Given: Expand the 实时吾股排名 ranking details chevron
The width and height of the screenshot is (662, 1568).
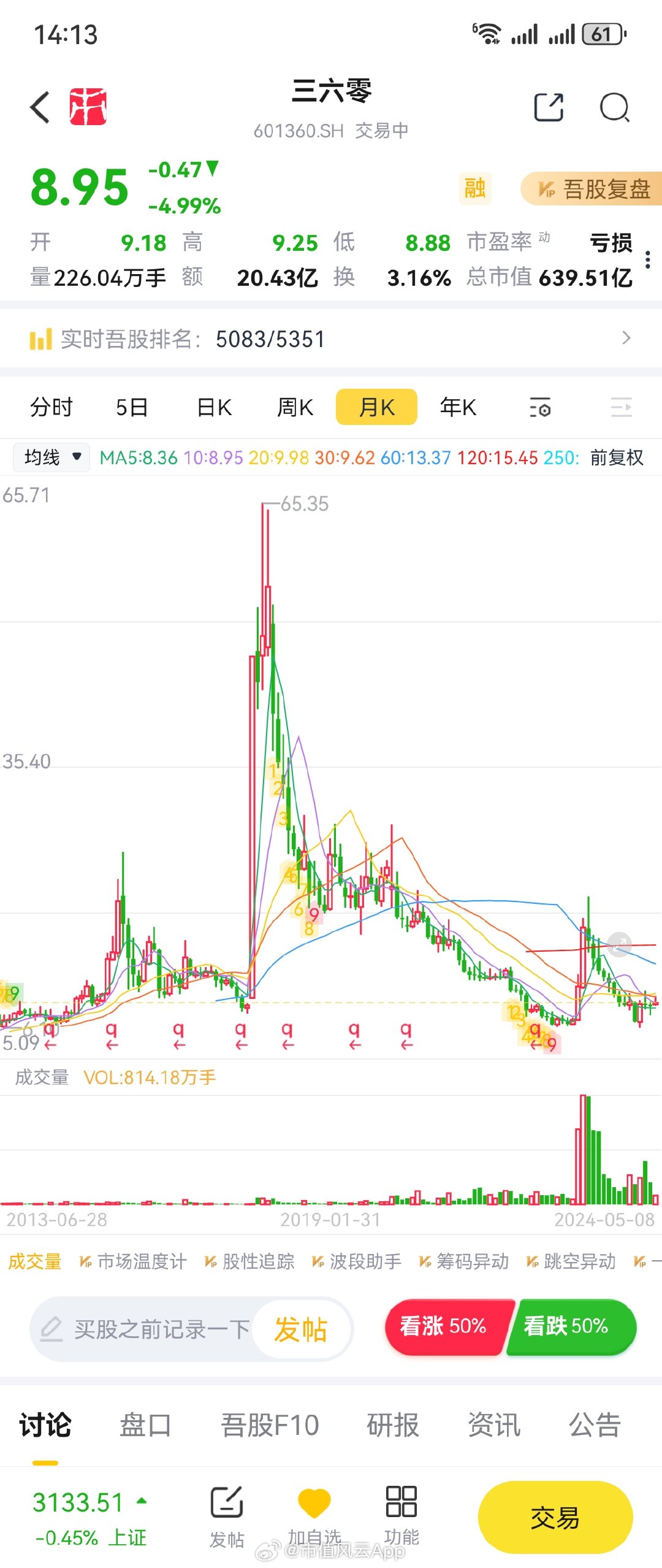Looking at the screenshot, I should coord(626,338).
